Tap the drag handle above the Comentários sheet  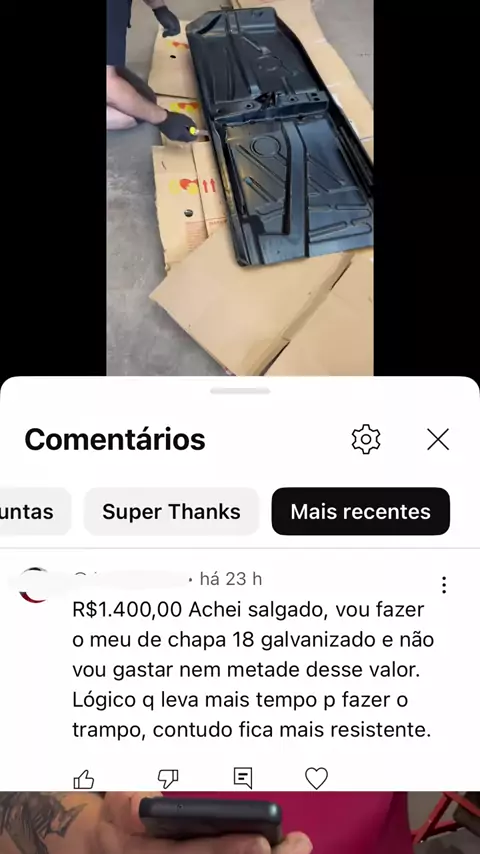click(x=240, y=391)
